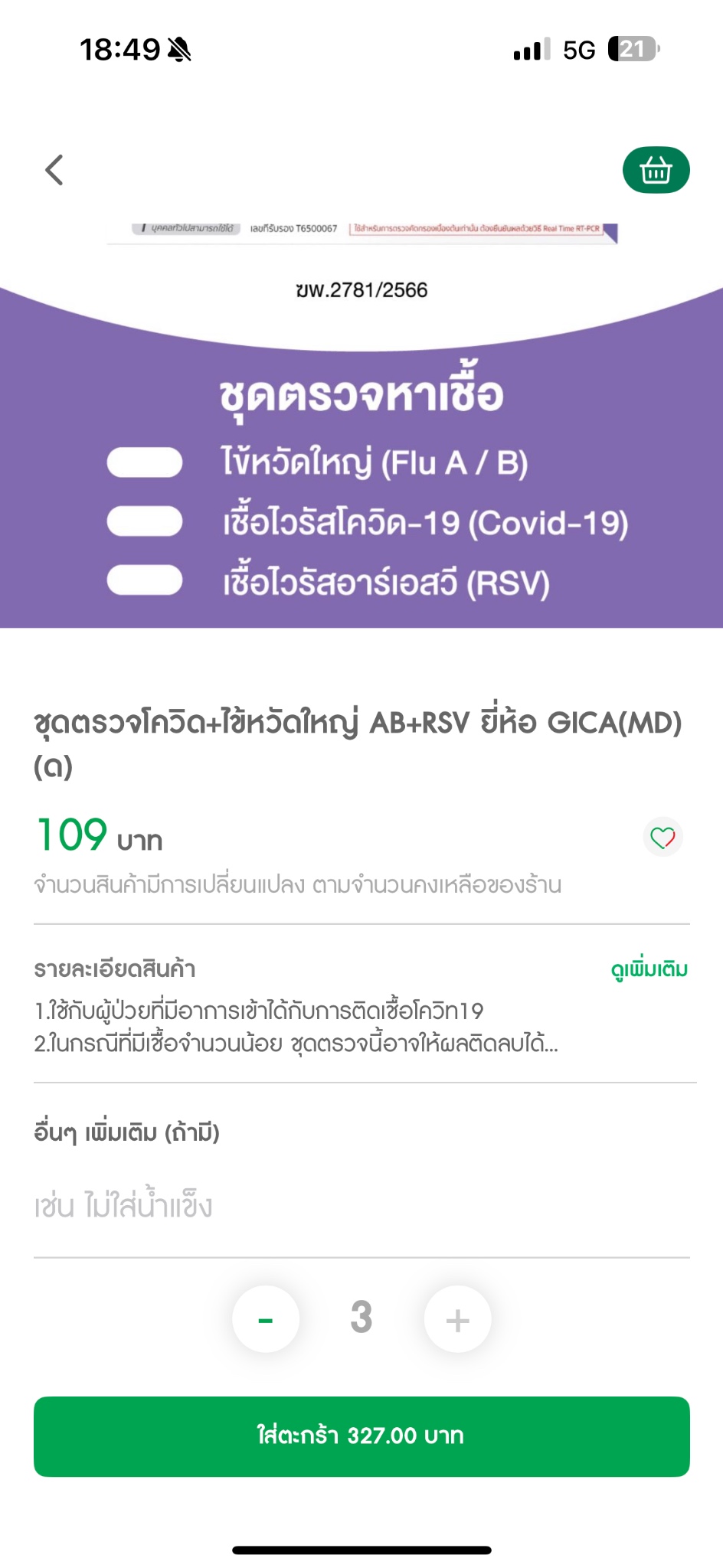
Task: Focus the อื่นๆ เพิ่มเติม note field
Action: 361,1206
